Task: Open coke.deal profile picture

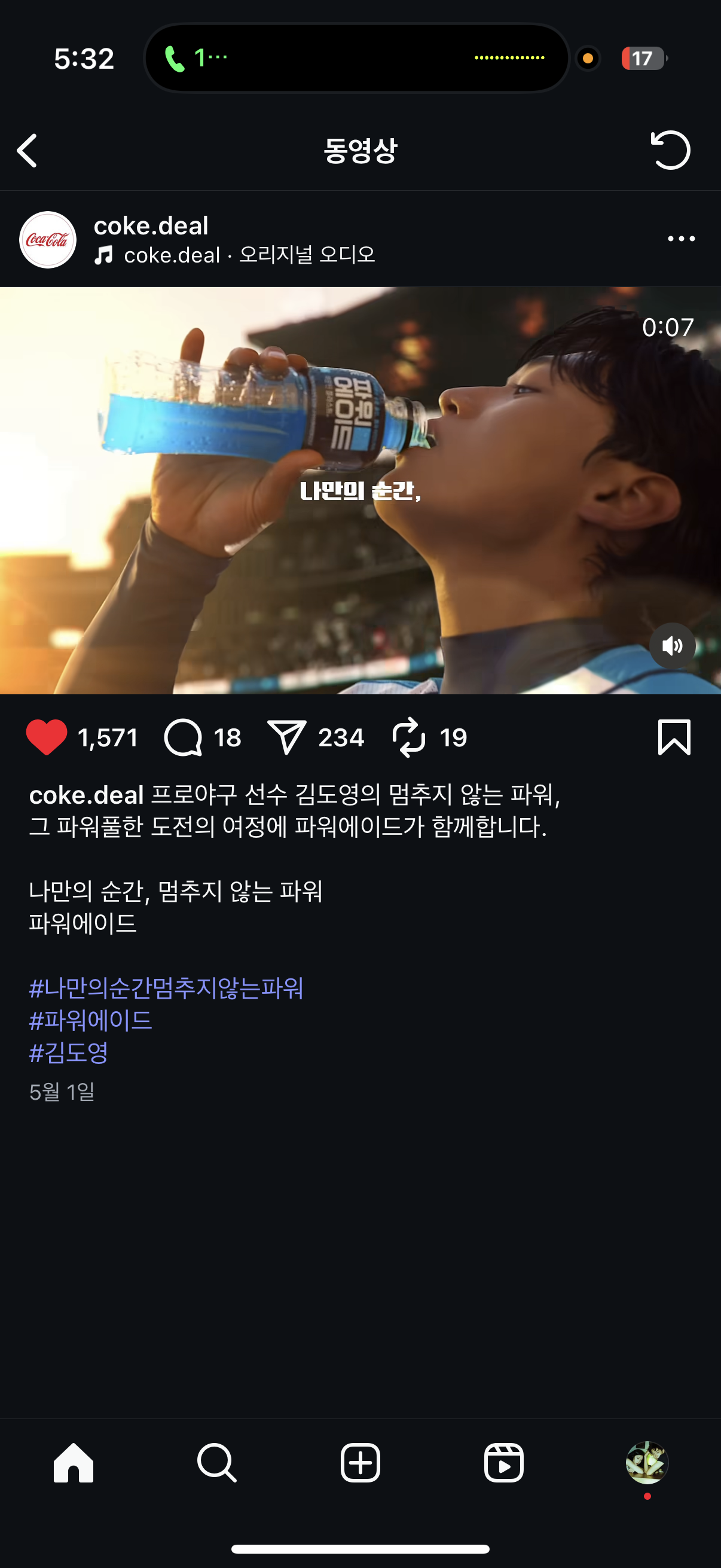Action: [x=48, y=240]
